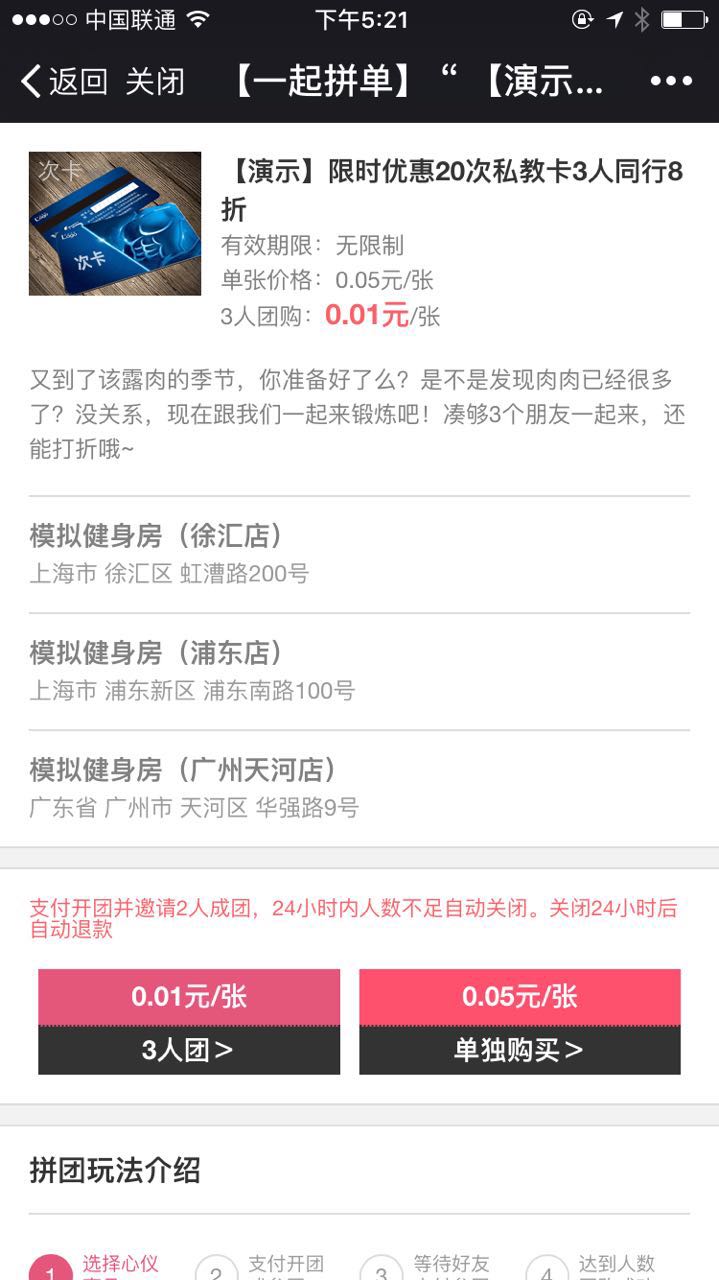The width and height of the screenshot is (719, 1280).
Task: Open the three-dot overflow menu
Action: pyautogui.click(x=670, y=81)
